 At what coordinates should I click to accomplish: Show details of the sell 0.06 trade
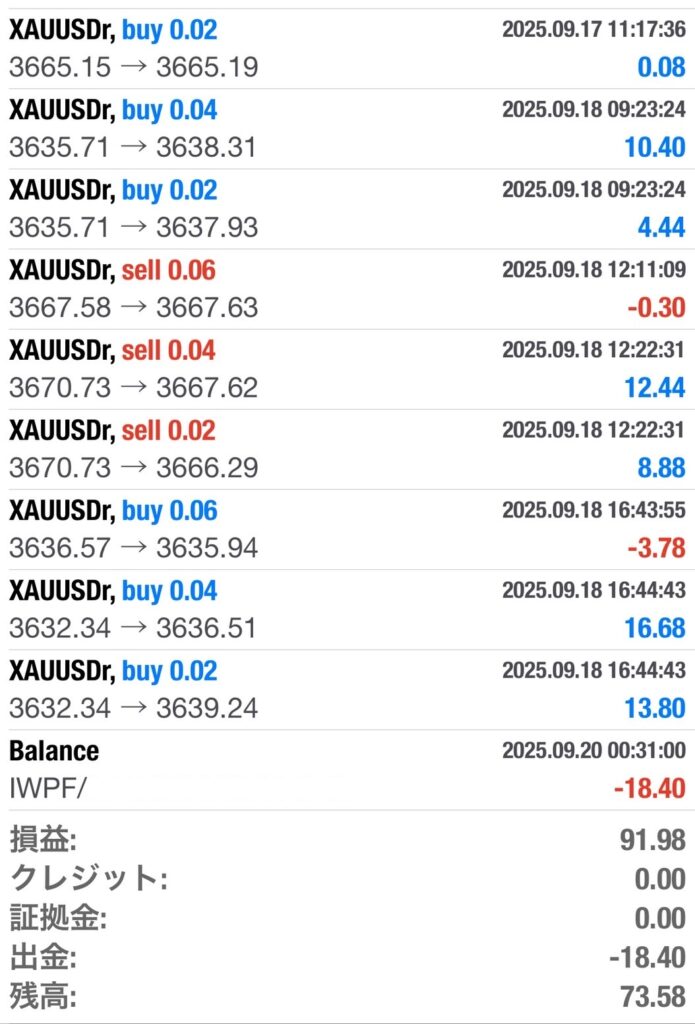(347, 289)
